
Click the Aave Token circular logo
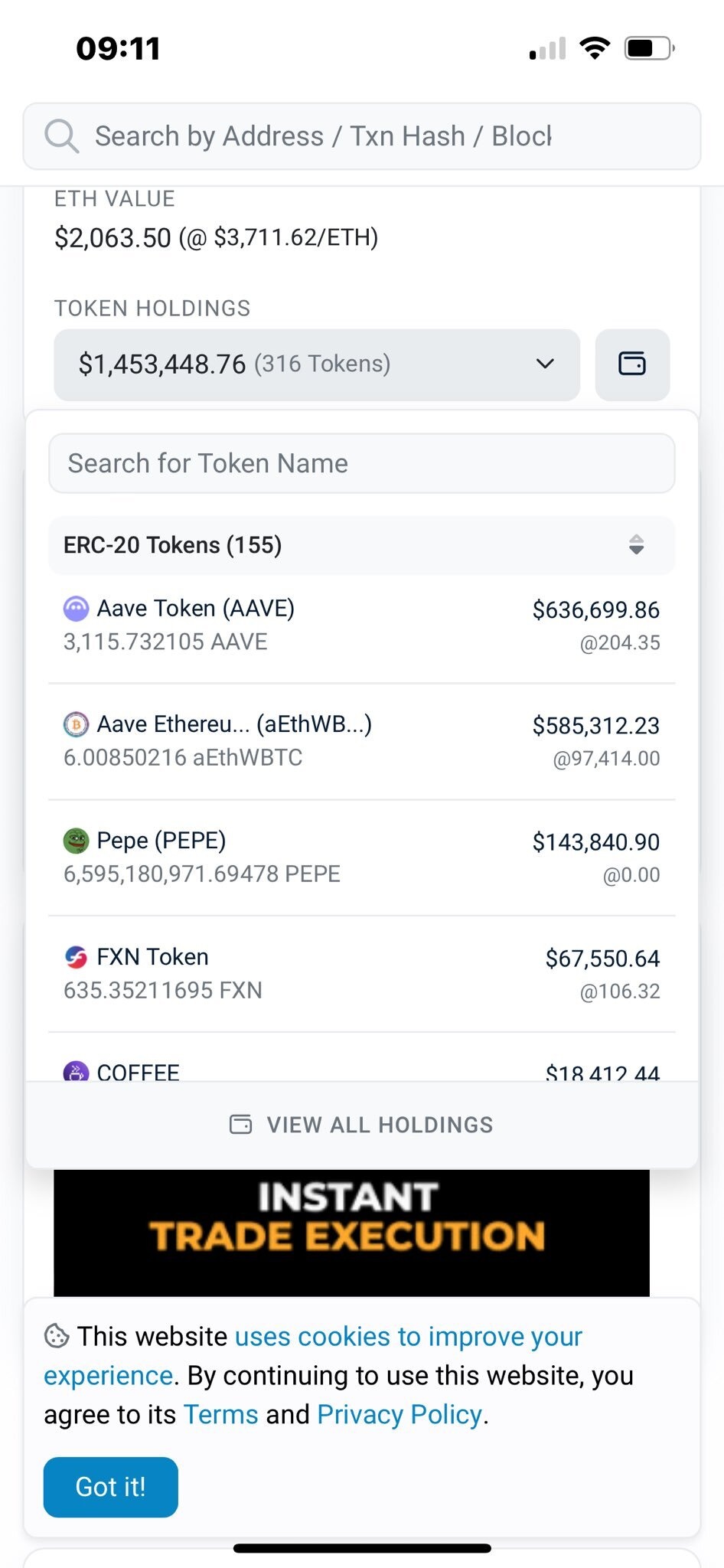point(77,608)
